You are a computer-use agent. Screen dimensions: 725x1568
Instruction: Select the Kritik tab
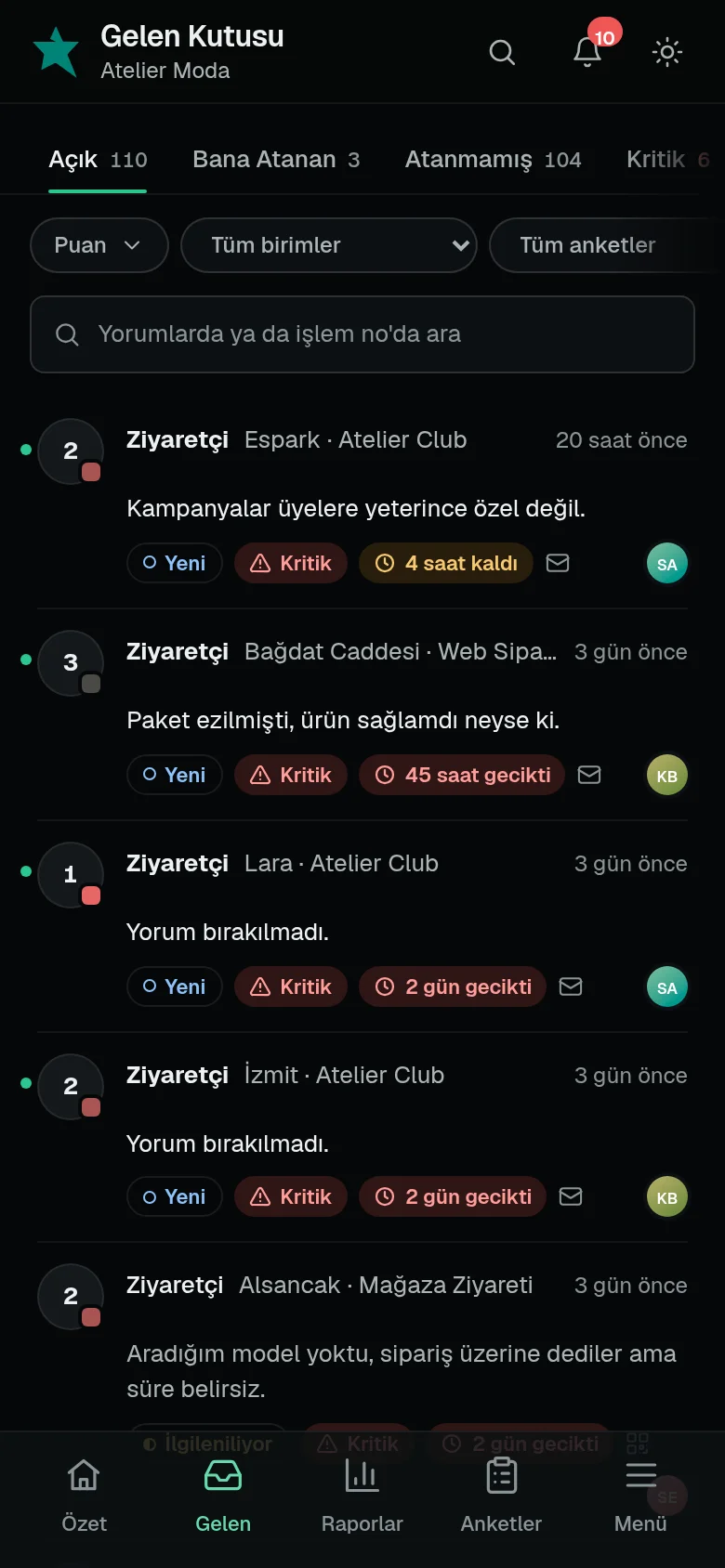(667, 160)
